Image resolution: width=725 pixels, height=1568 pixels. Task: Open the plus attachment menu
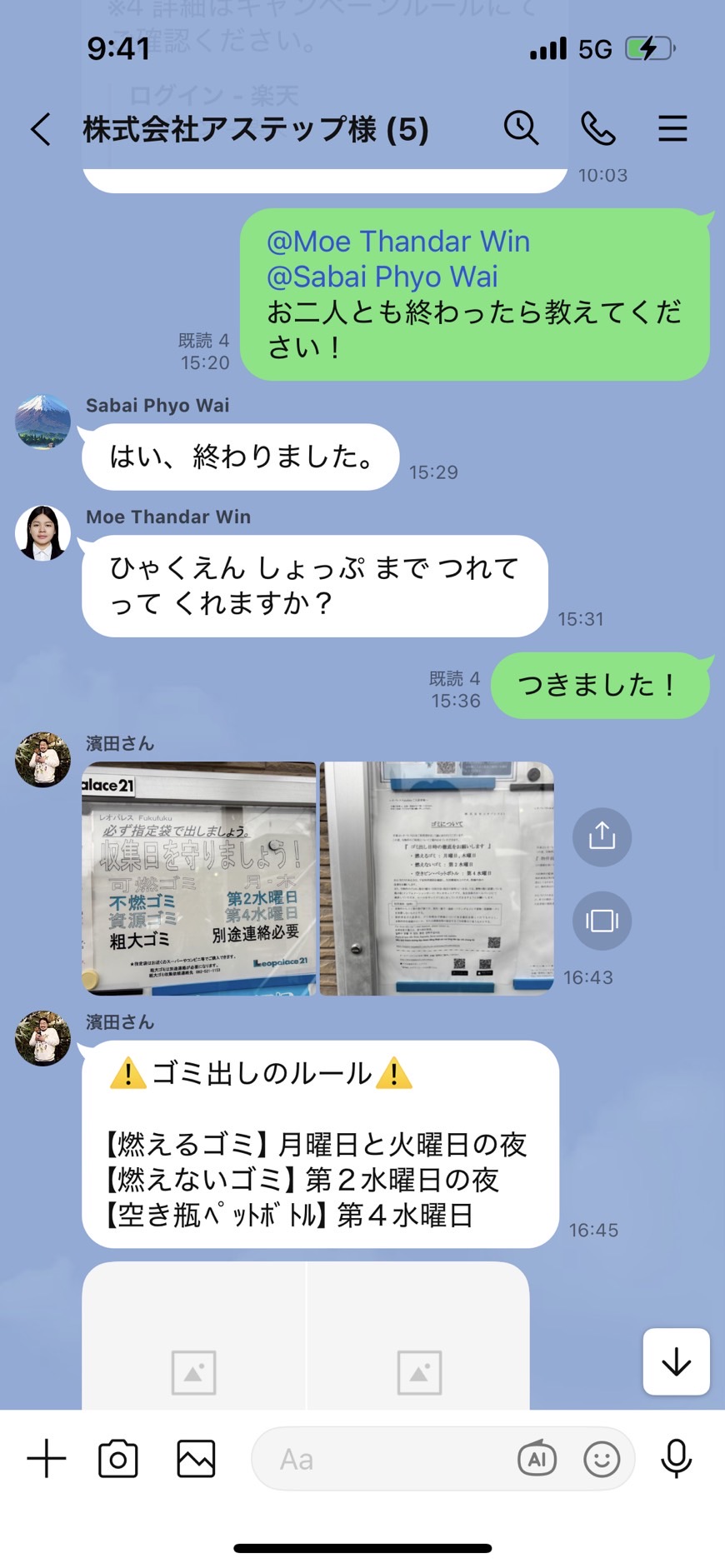tap(47, 1459)
